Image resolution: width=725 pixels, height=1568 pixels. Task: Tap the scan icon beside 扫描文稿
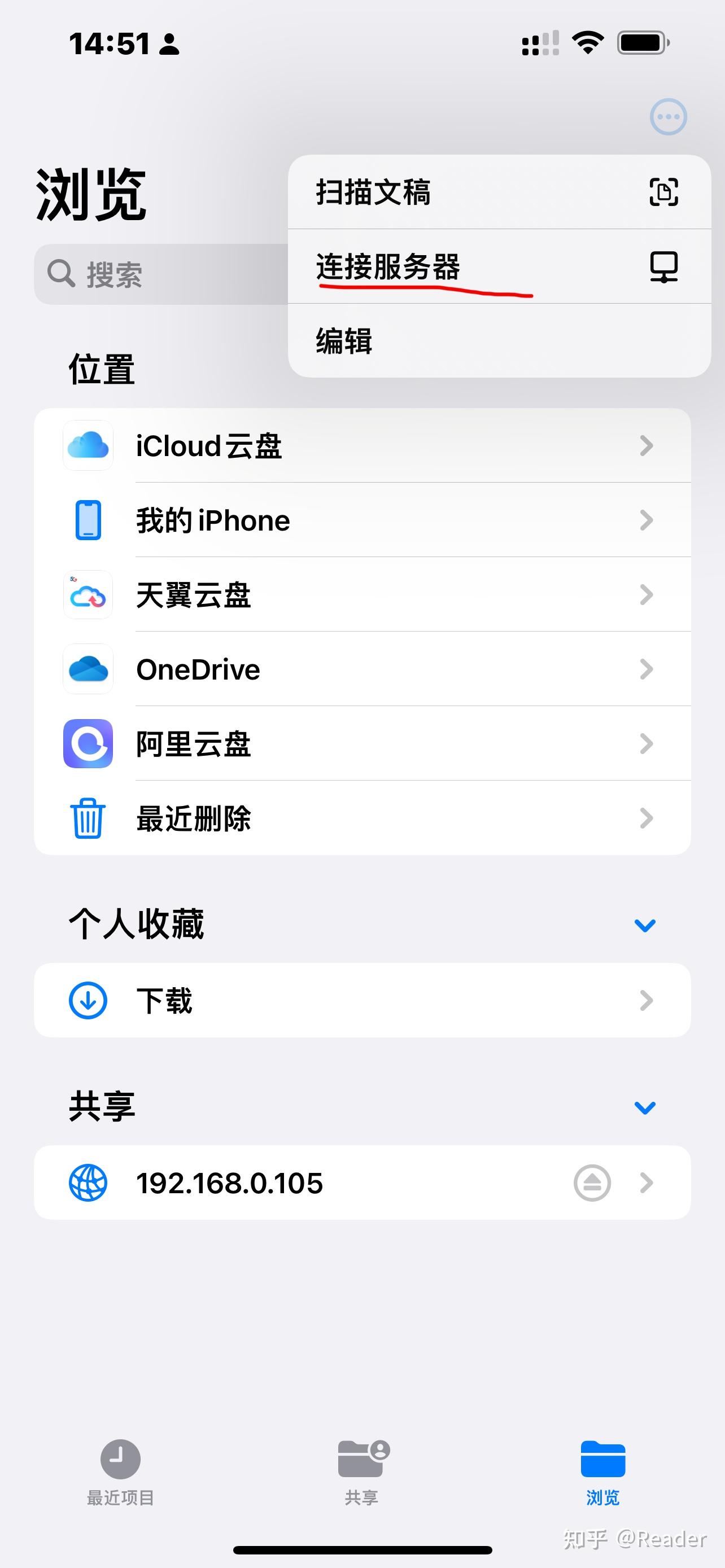coord(665,193)
